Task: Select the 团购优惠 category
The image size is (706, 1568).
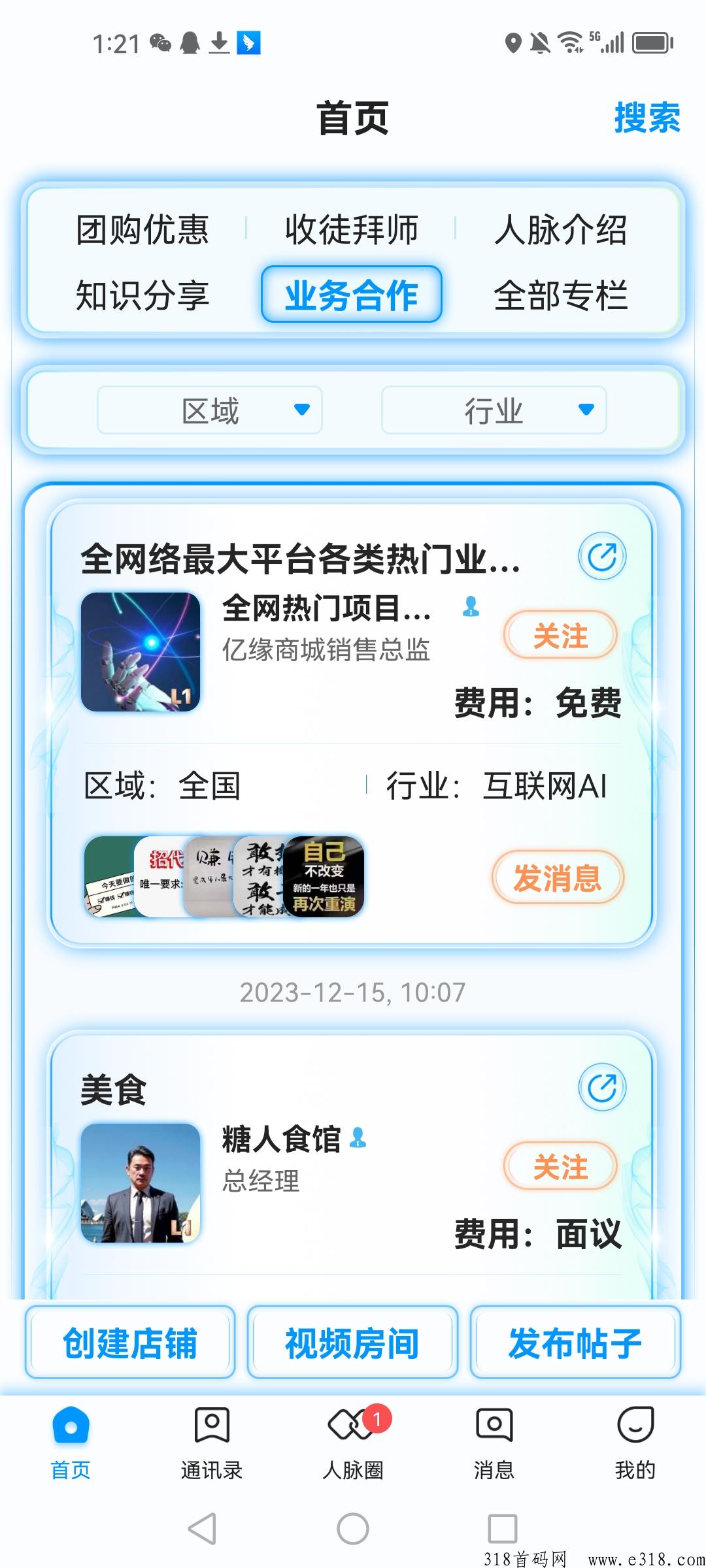Action: pos(142,229)
